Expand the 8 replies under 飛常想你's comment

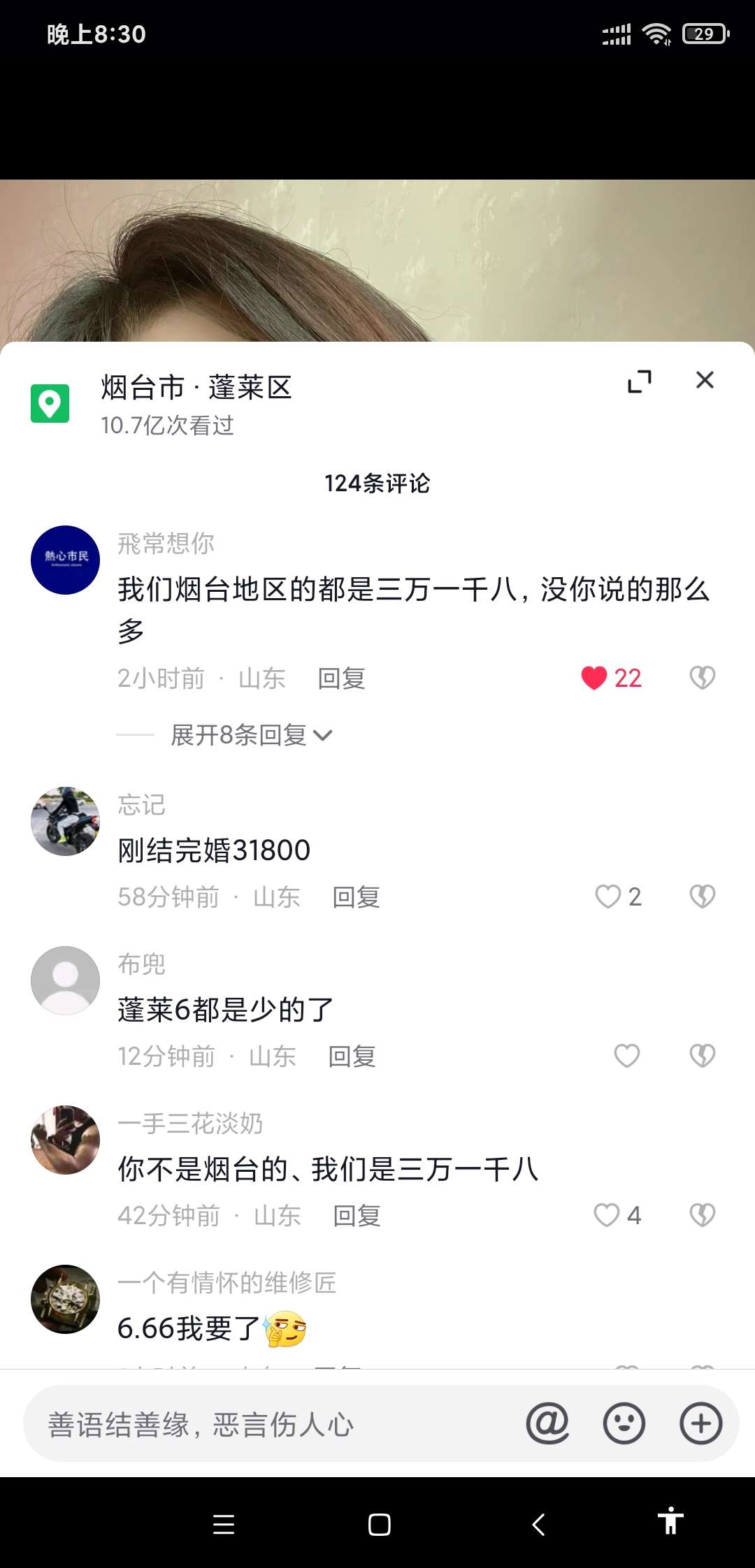250,735
